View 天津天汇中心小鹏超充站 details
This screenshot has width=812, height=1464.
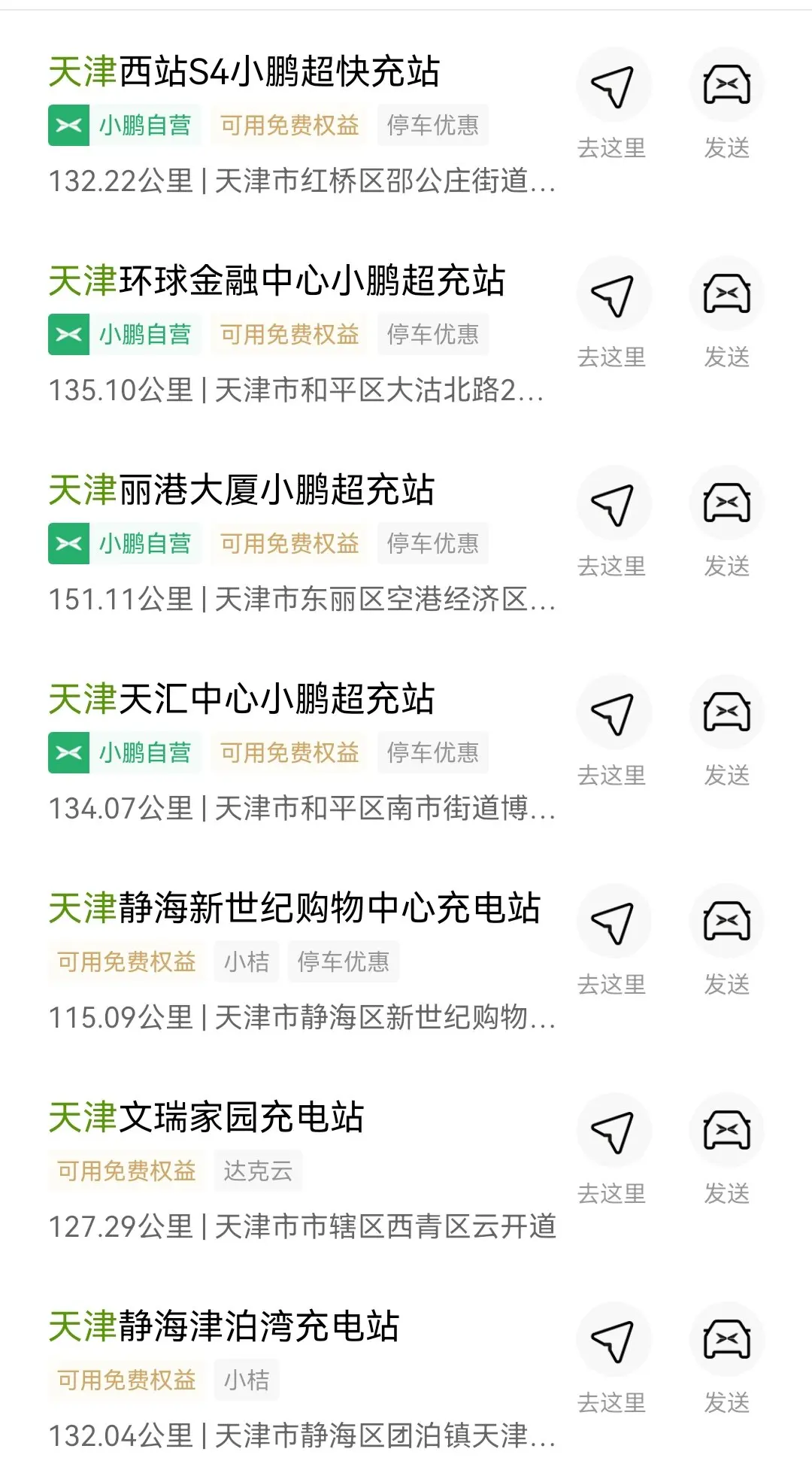point(241,700)
